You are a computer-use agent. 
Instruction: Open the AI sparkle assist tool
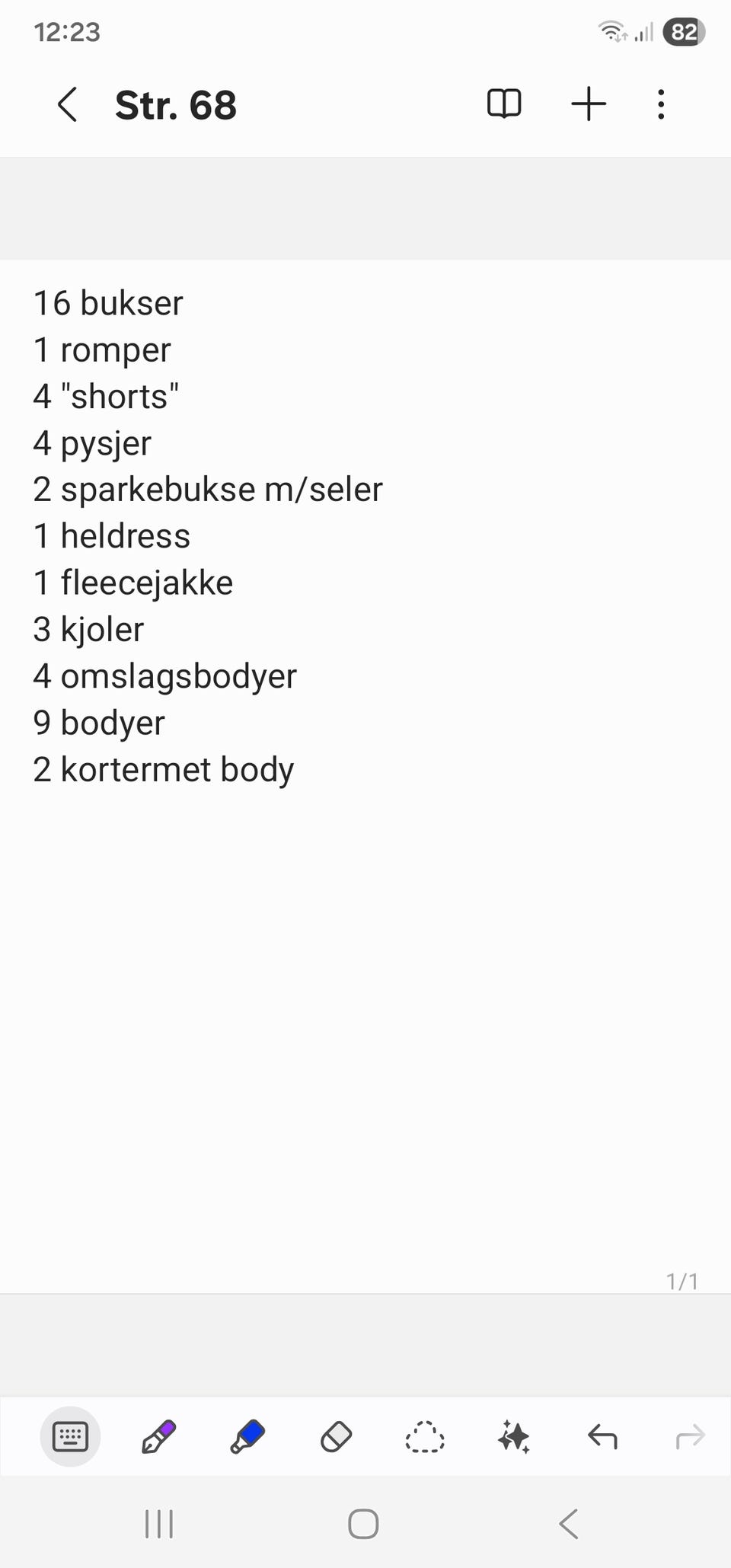(x=513, y=1437)
